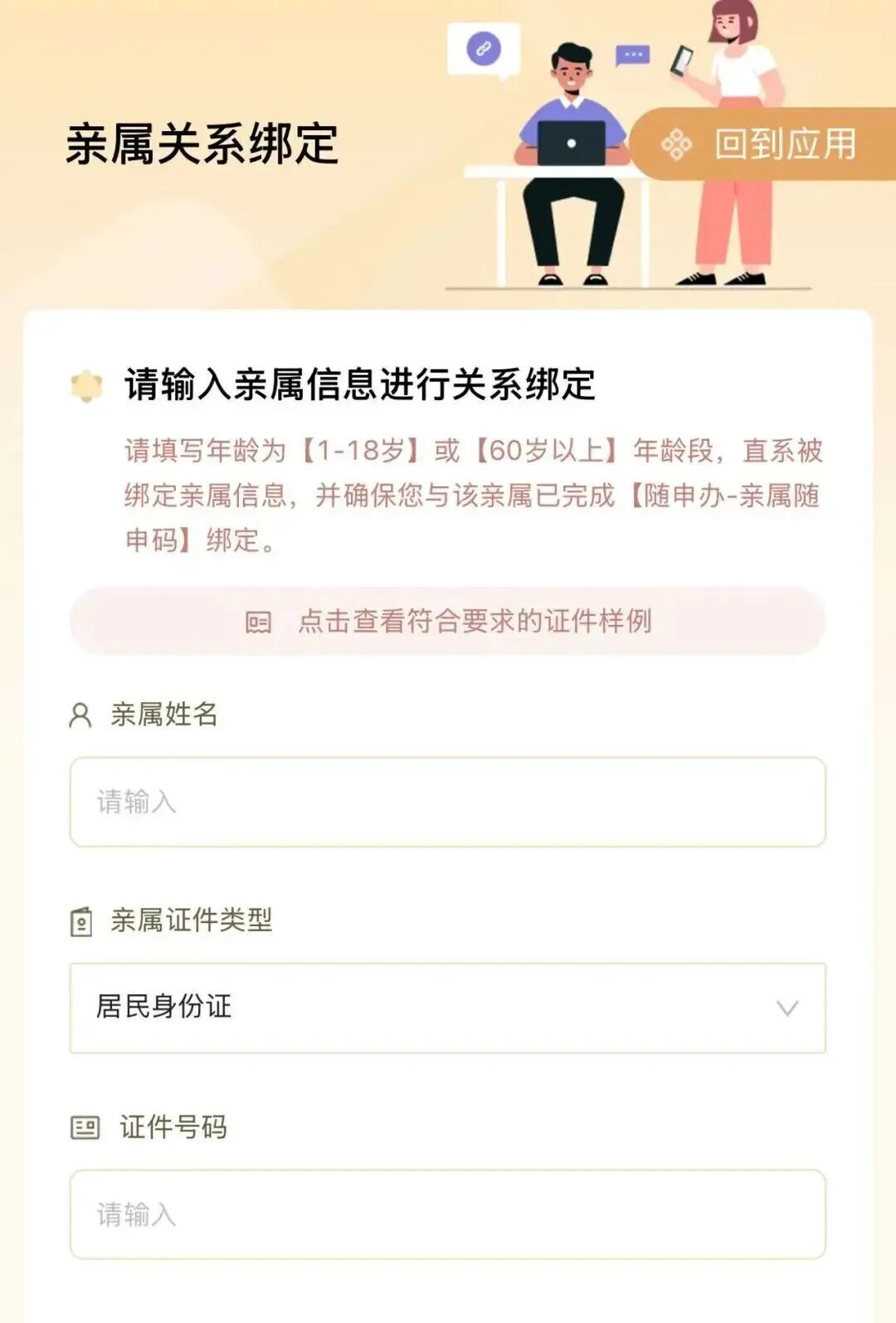
Task: Focus the 亲属姓名 input field
Action: point(448,802)
